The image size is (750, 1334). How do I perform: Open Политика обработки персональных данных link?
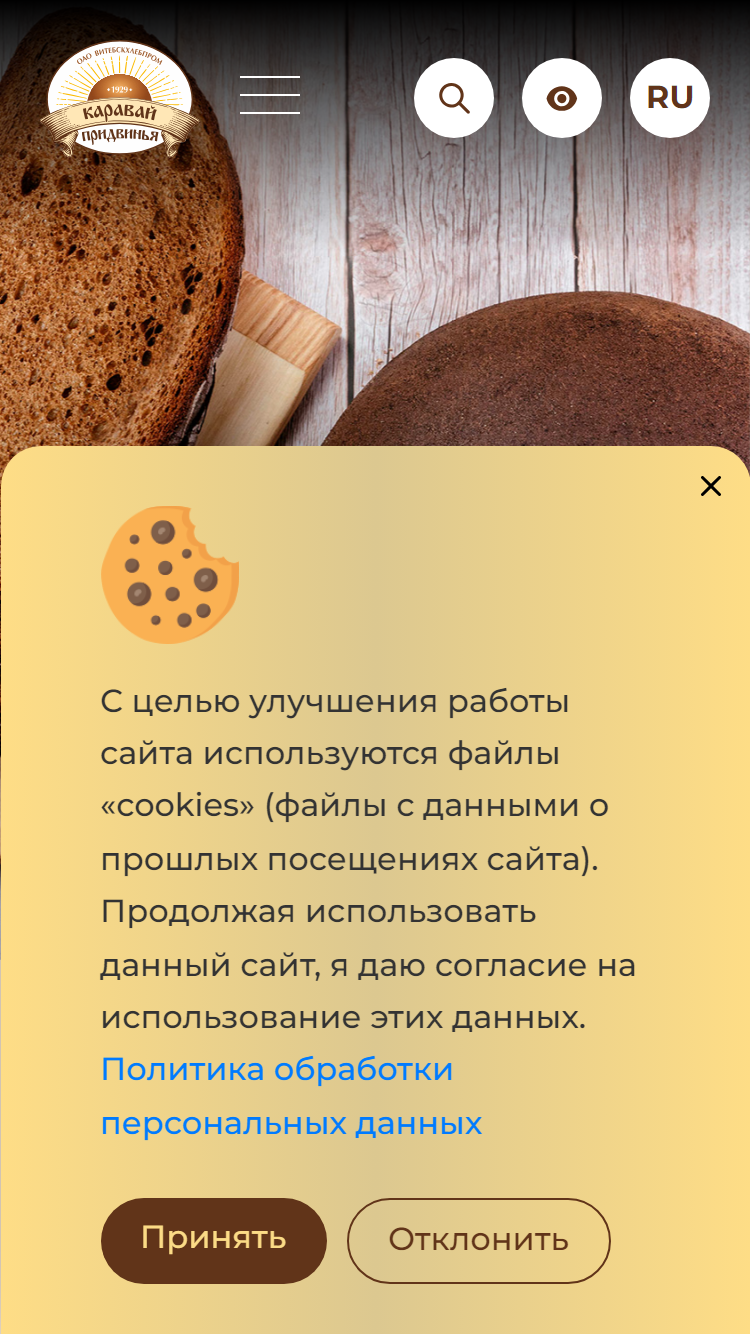pyautogui.click(x=292, y=1096)
